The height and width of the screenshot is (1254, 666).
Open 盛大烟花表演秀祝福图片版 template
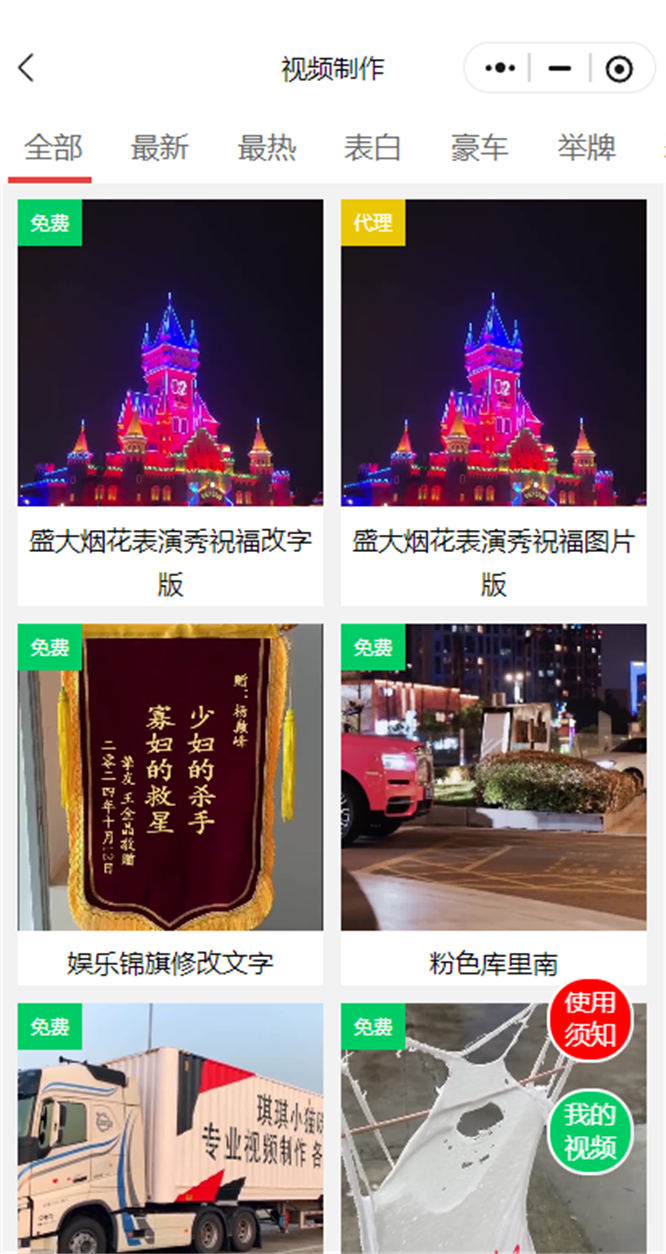click(x=493, y=400)
